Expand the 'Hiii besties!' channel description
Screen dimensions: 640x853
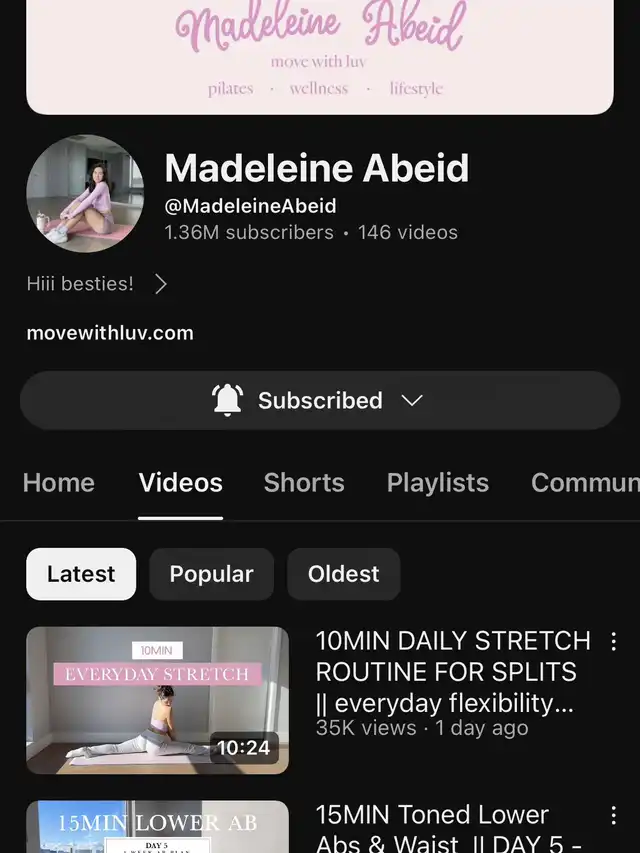pyautogui.click(x=97, y=284)
